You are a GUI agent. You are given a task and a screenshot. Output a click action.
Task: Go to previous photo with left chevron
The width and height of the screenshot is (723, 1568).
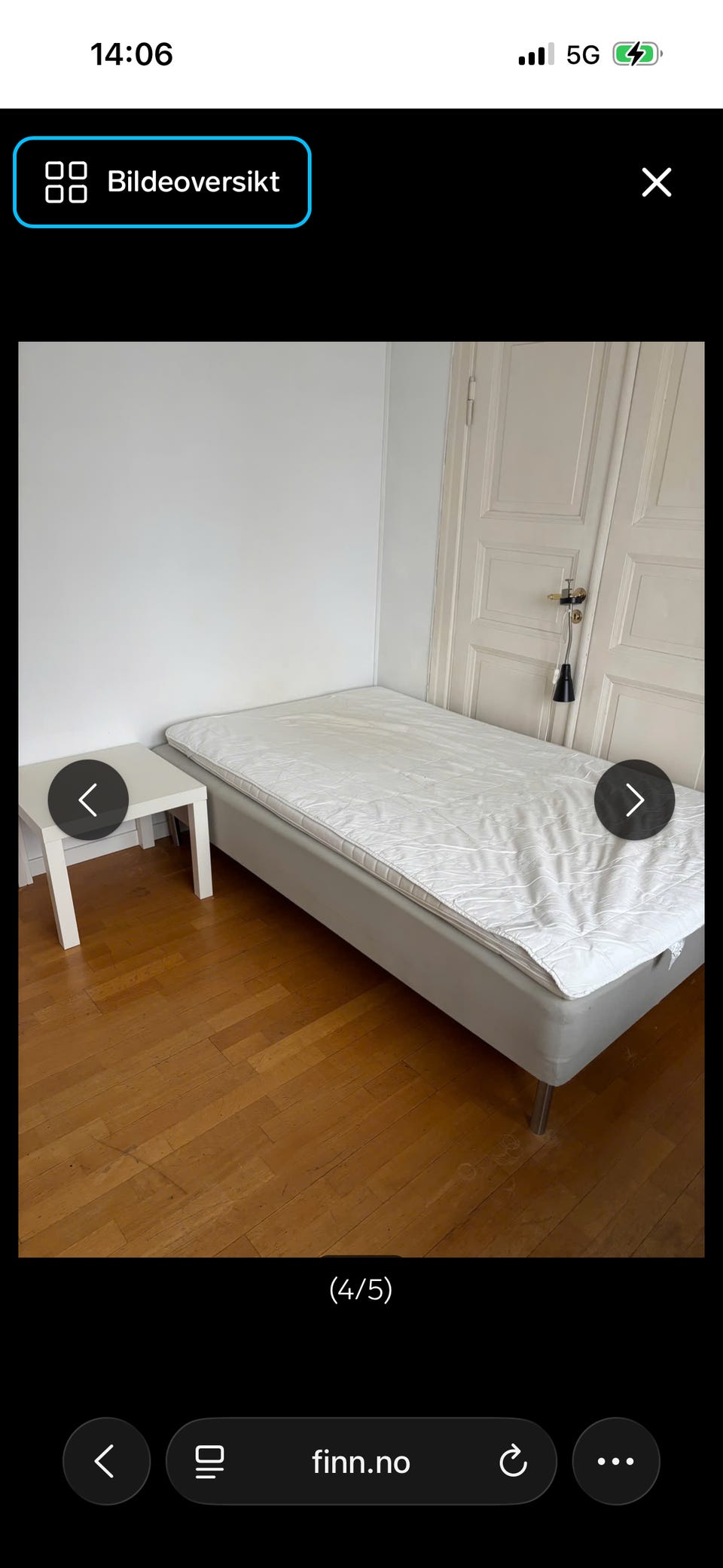(88, 799)
